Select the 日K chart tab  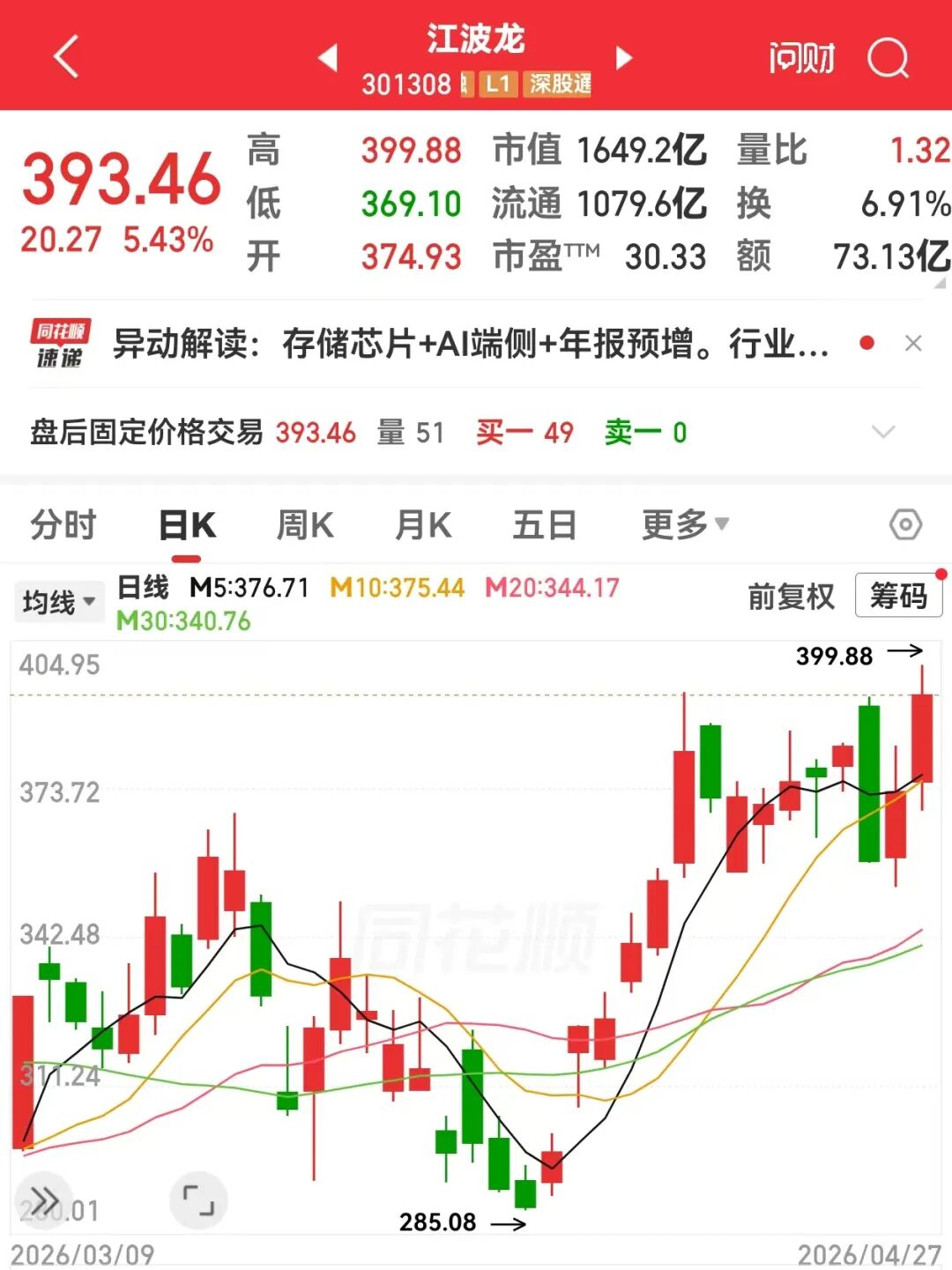(187, 525)
